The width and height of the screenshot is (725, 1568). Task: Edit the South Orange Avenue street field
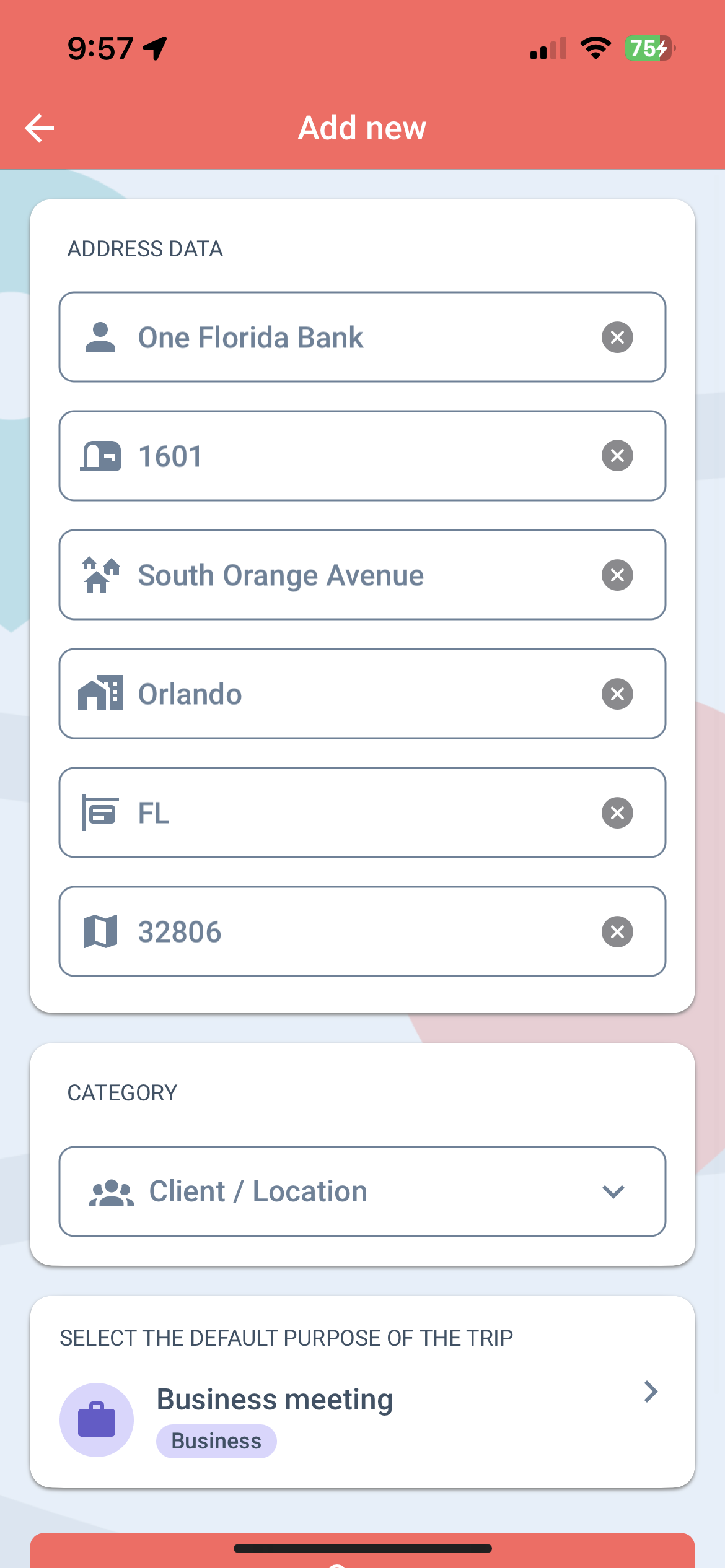362,575
